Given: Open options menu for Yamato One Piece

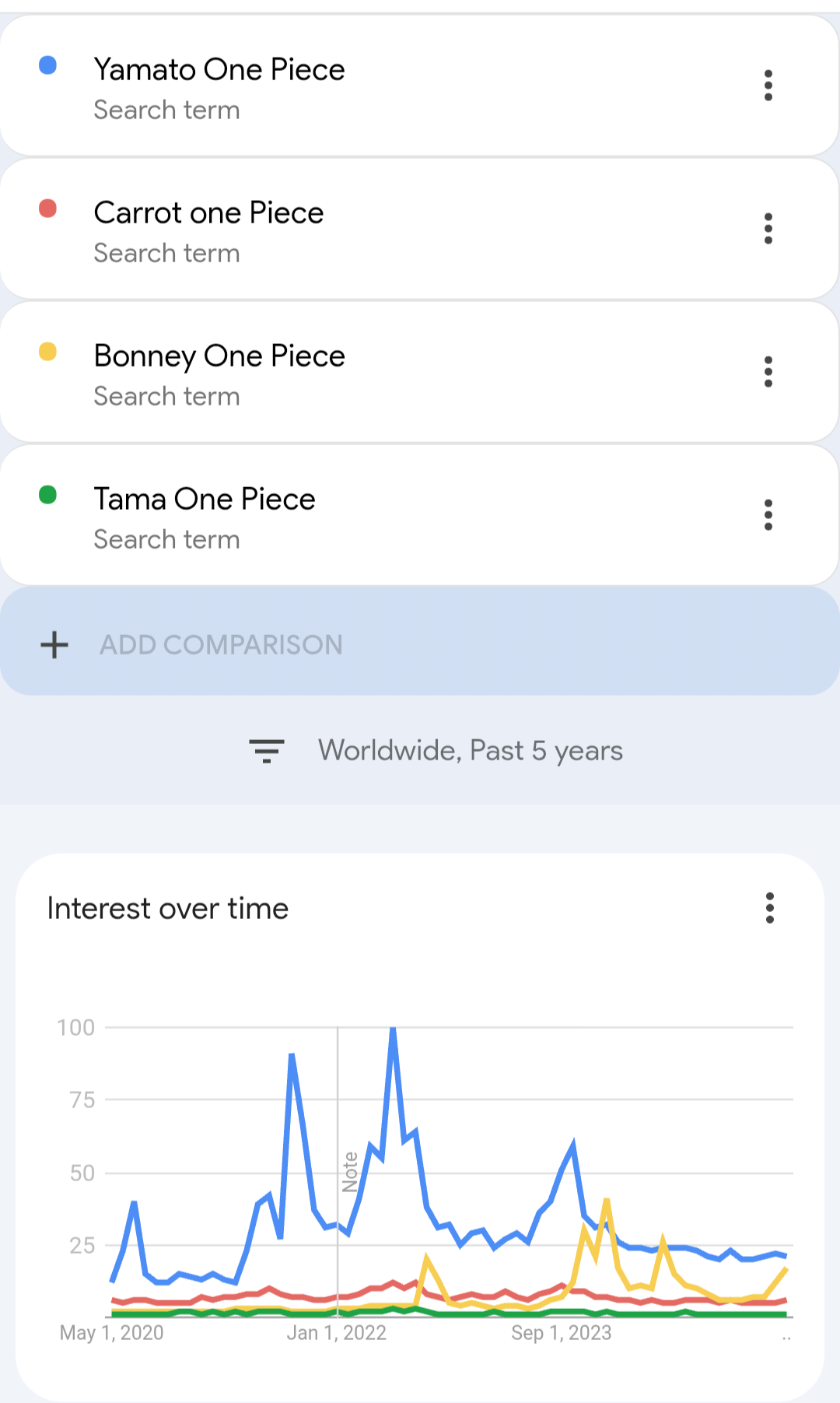Looking at the screenshot, I should point(768,86).
